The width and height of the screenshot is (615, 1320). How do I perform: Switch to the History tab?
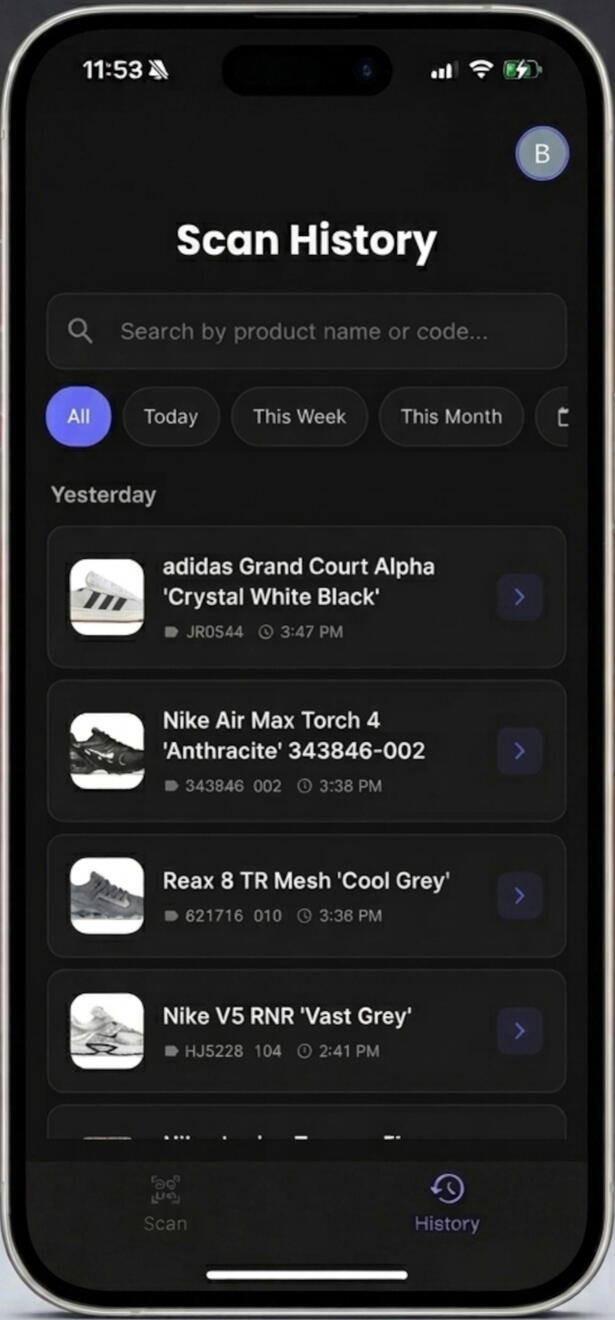click(x=447, y=1203)
